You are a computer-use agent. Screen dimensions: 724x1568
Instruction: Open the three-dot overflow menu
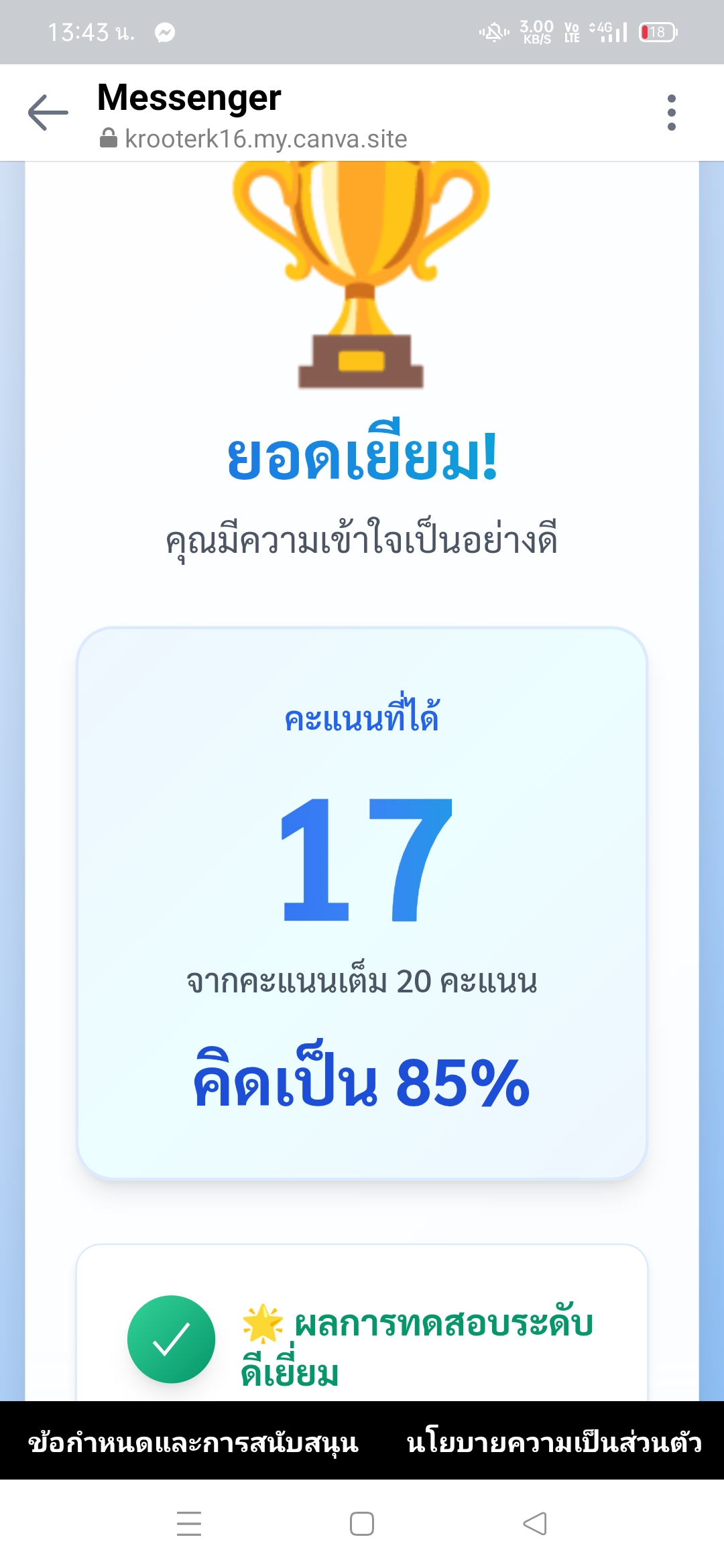(671, 113)
